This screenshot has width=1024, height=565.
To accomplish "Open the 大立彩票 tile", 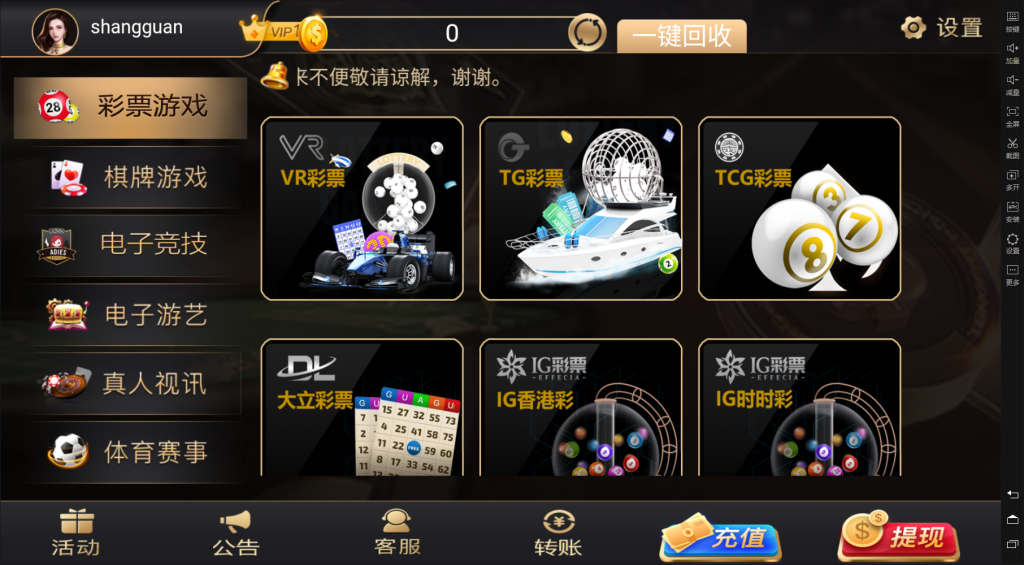I will pos(362,408).
